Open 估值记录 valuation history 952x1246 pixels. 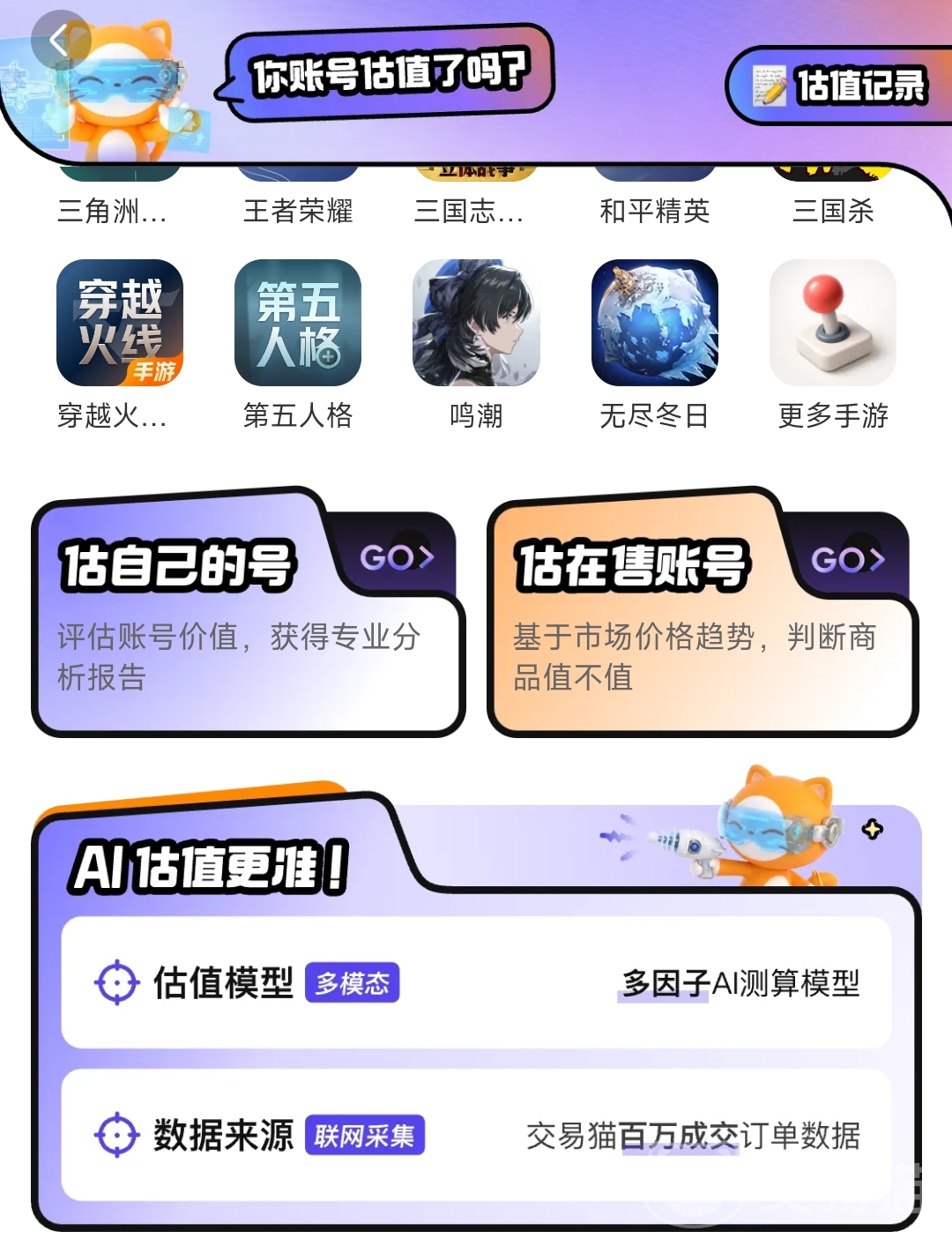point(840,86)
